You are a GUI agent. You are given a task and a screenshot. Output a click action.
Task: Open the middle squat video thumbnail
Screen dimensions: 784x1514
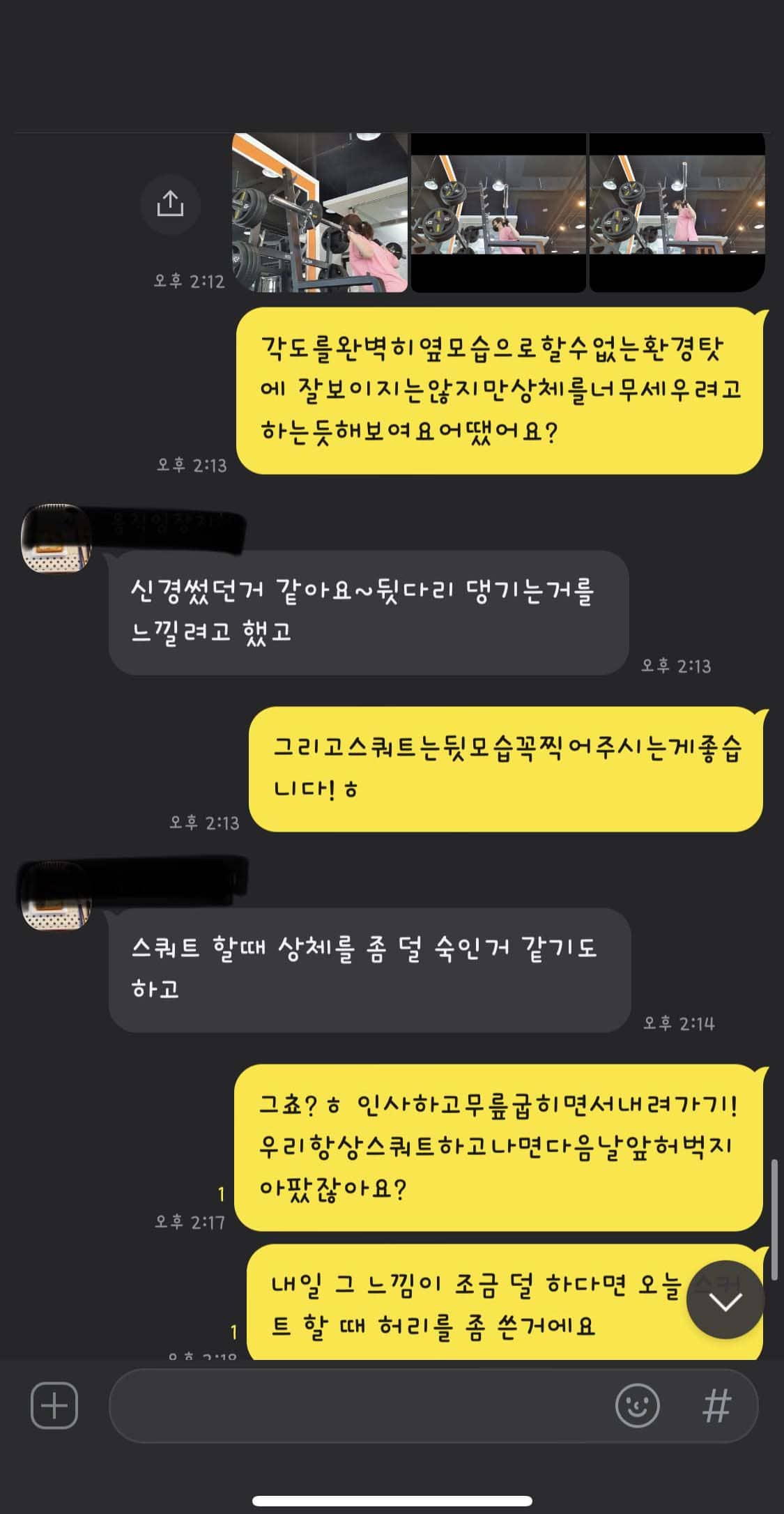point(498,213)
